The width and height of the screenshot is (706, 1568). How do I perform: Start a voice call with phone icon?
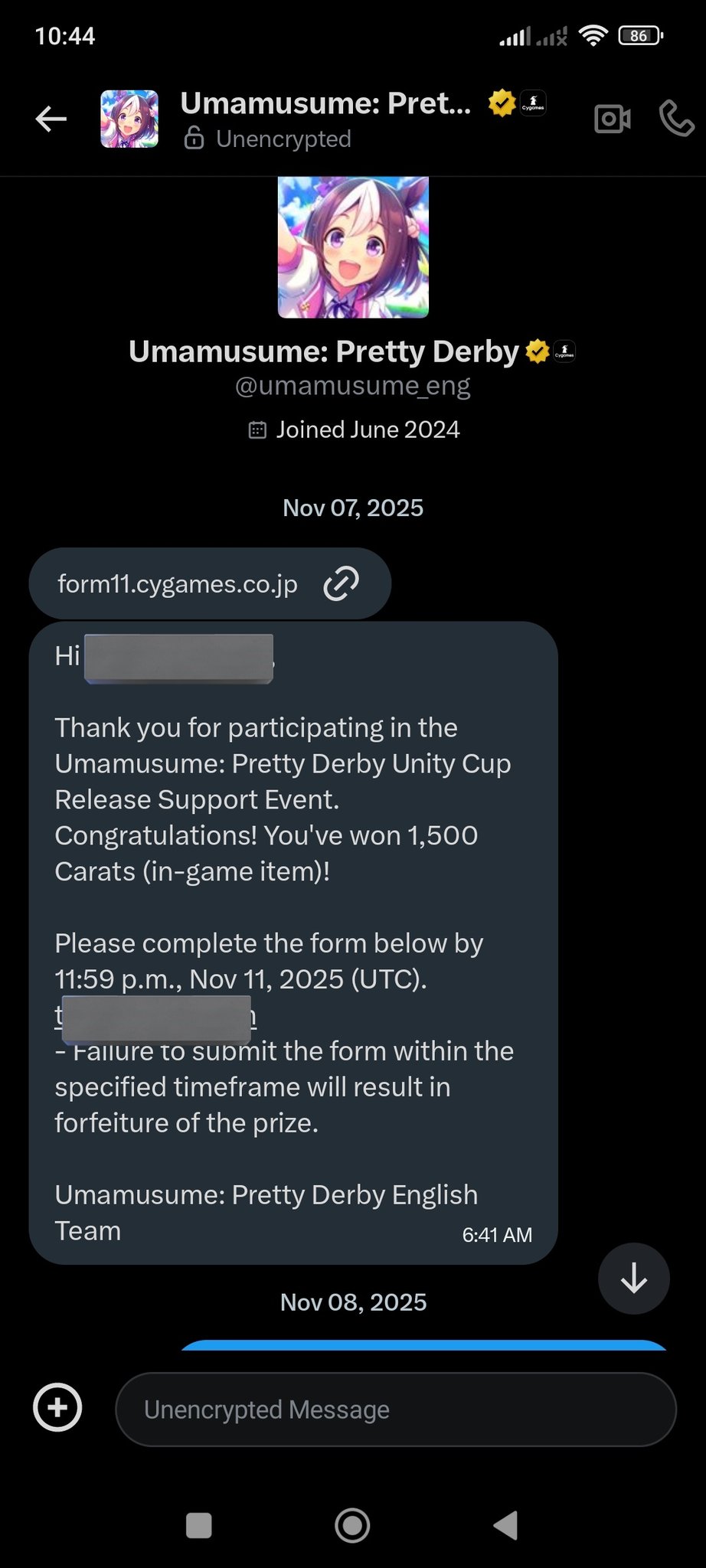[677, 119]
